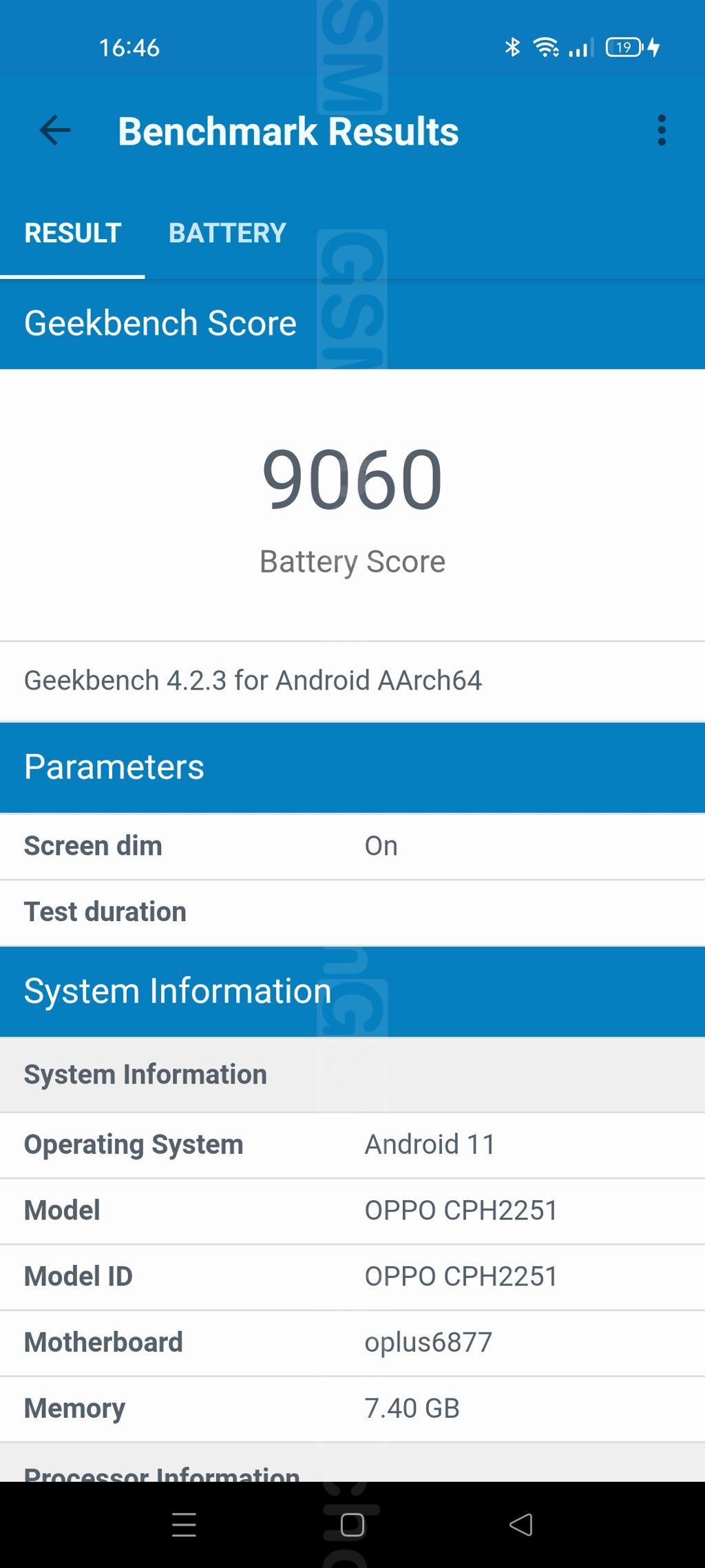Screen dimensions: 705x1568
Task: Tap the system home button
Action: click(x=352, y=1525)
